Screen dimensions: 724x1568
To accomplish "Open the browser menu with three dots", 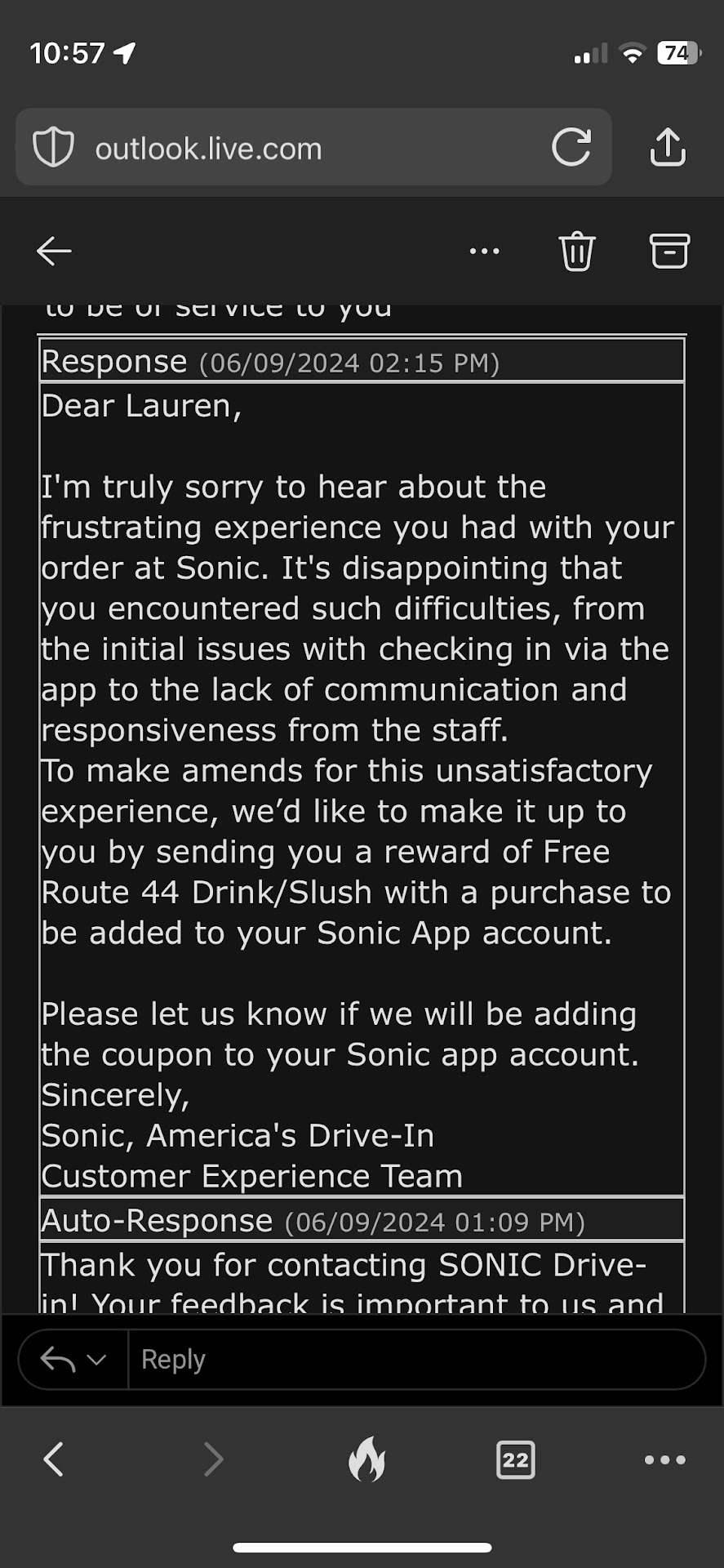I will pyautogui.click(x=664, y=1459).
